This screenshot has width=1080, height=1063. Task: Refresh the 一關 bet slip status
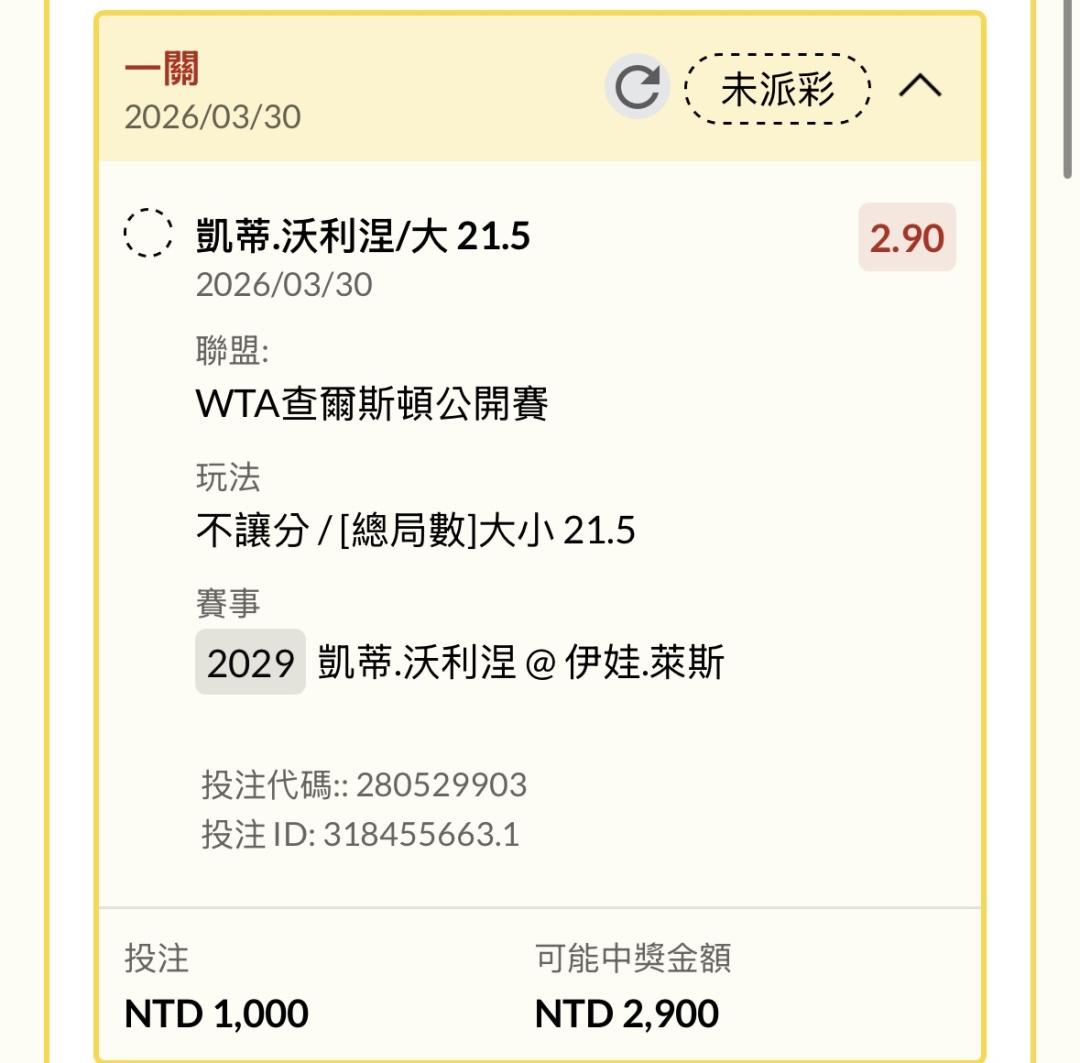click(637, 88)
